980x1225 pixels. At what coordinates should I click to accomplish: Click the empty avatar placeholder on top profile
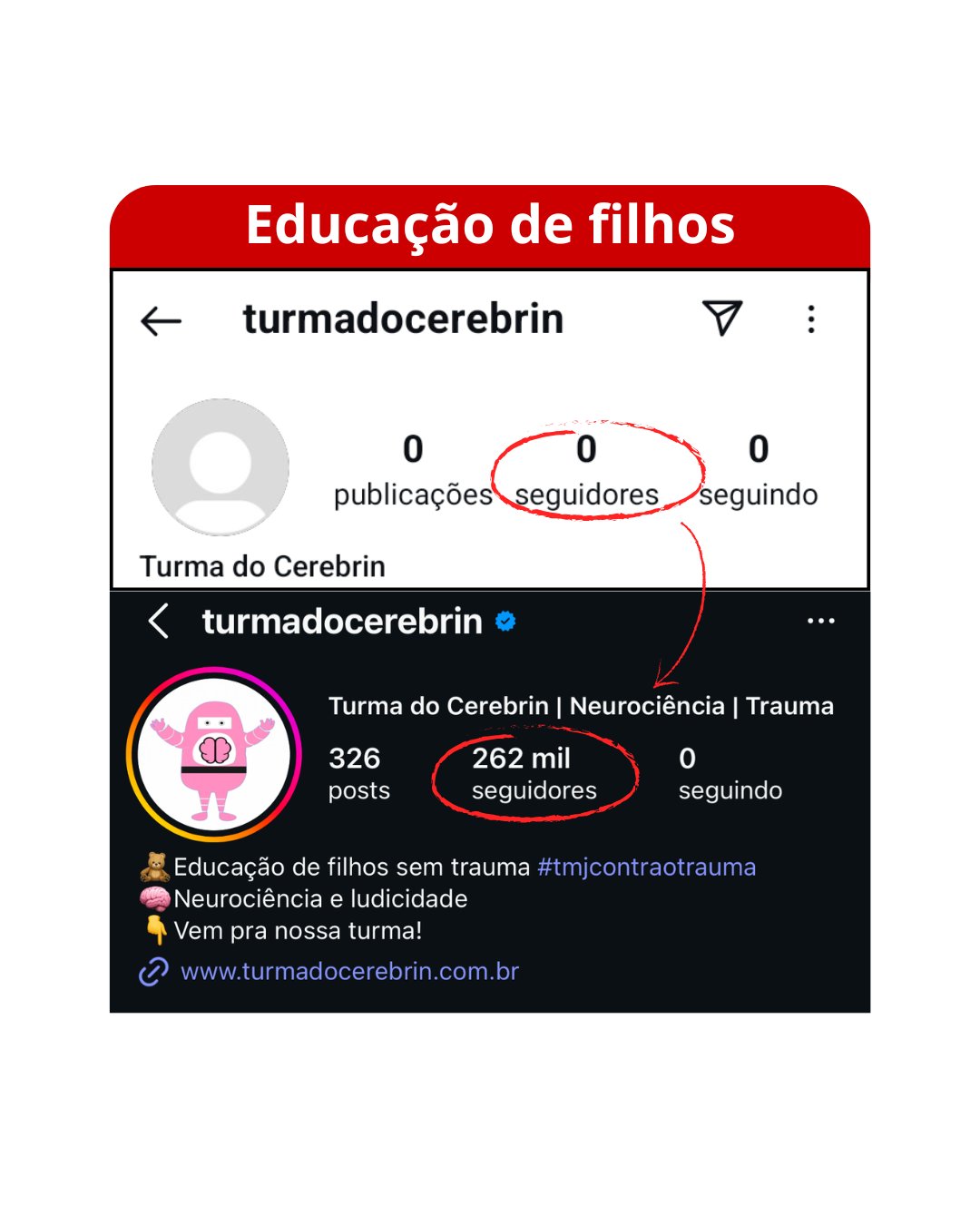pyautogui.click(x=220, y=465)
